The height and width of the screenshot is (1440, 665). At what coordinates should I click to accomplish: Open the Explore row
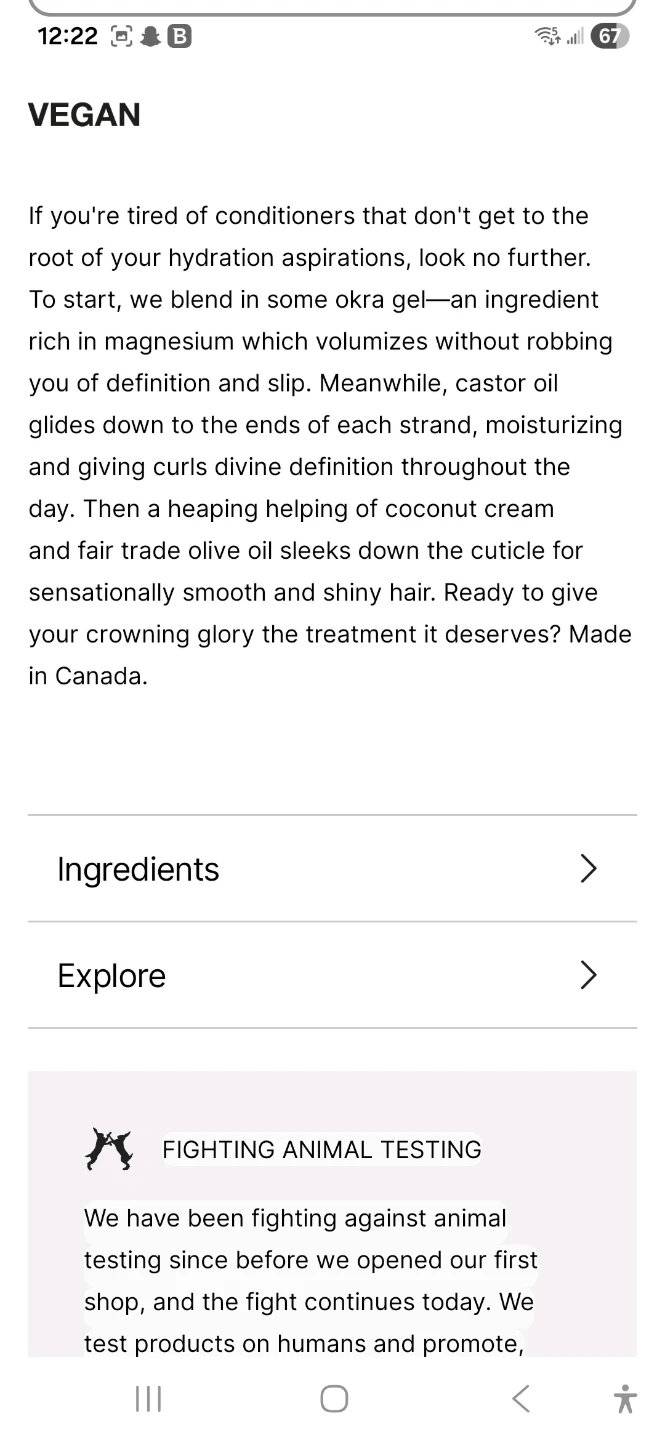[332, 975]
